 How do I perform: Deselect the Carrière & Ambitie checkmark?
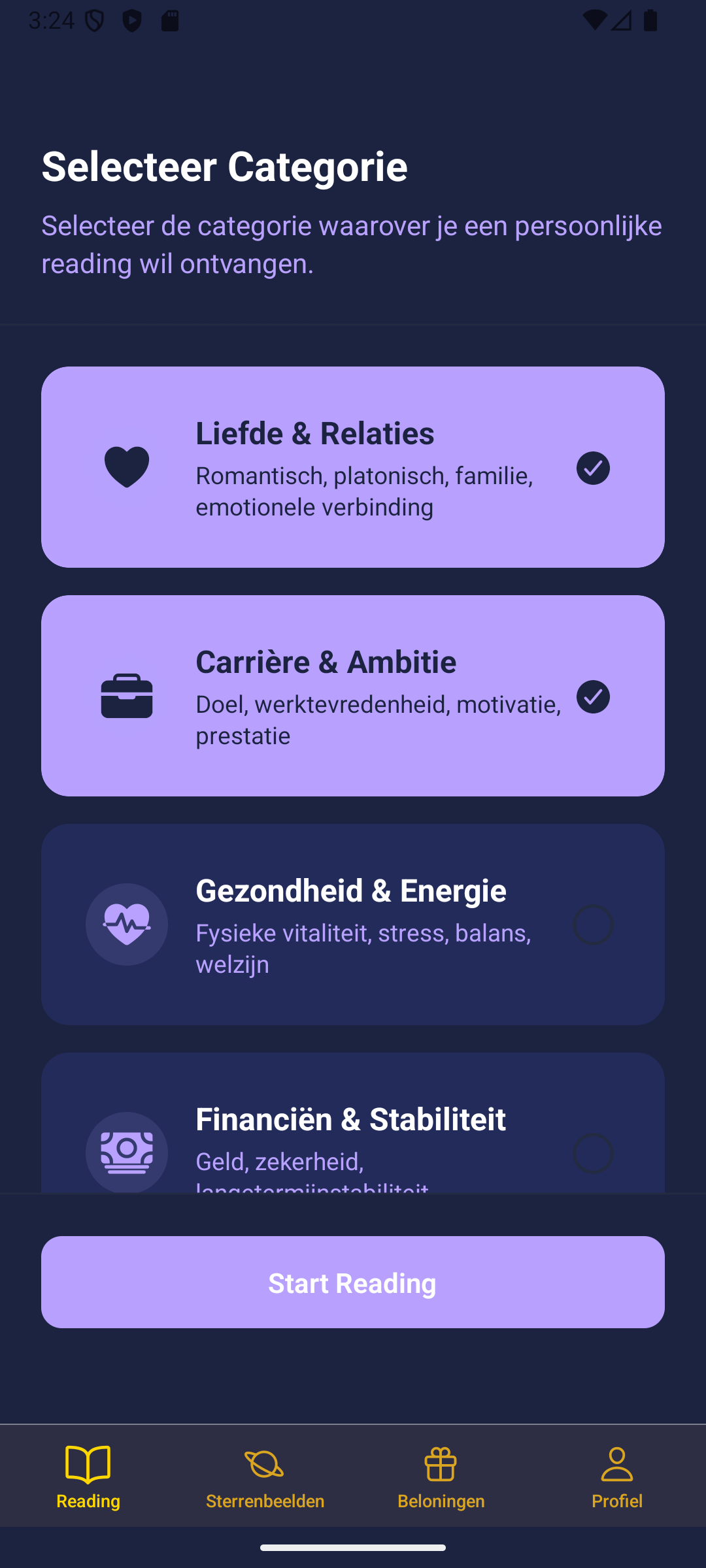593,696
